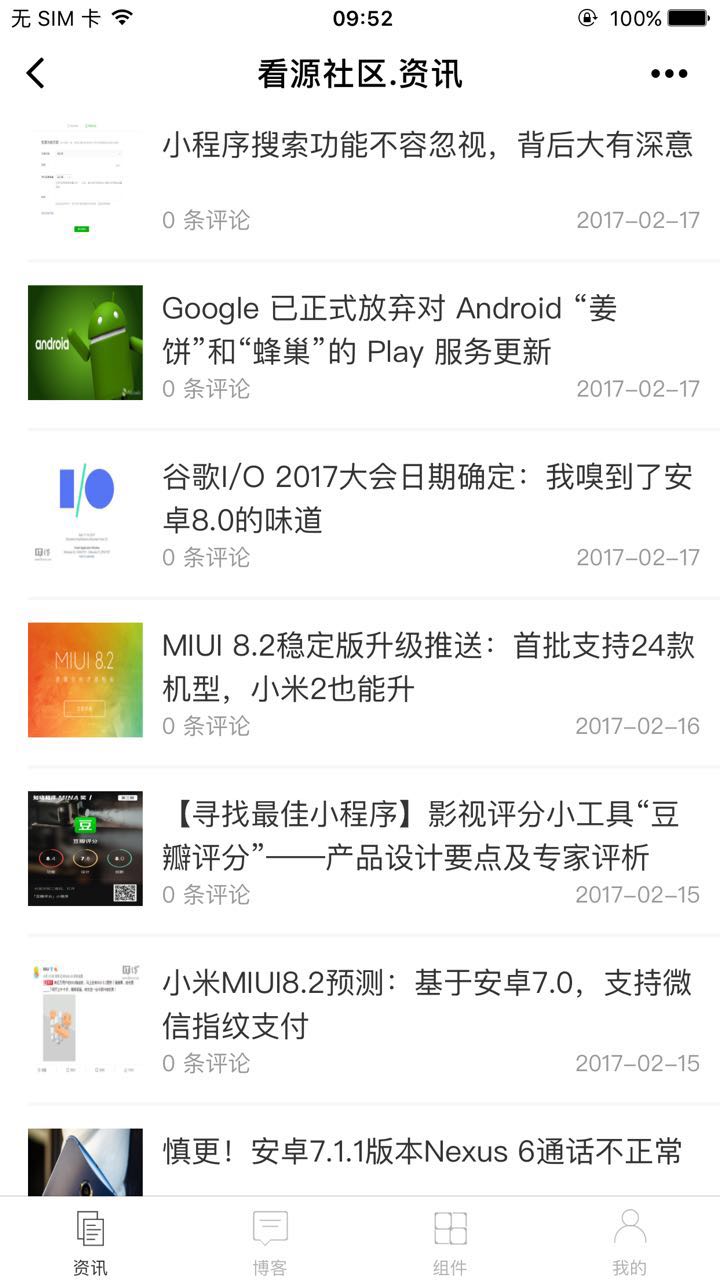This screenshot has width=720, height=1280.
Task: Open the 安卓7.1.1版本Nexus 6 article
Action: pyautogui.click(x=422, y=1152)
